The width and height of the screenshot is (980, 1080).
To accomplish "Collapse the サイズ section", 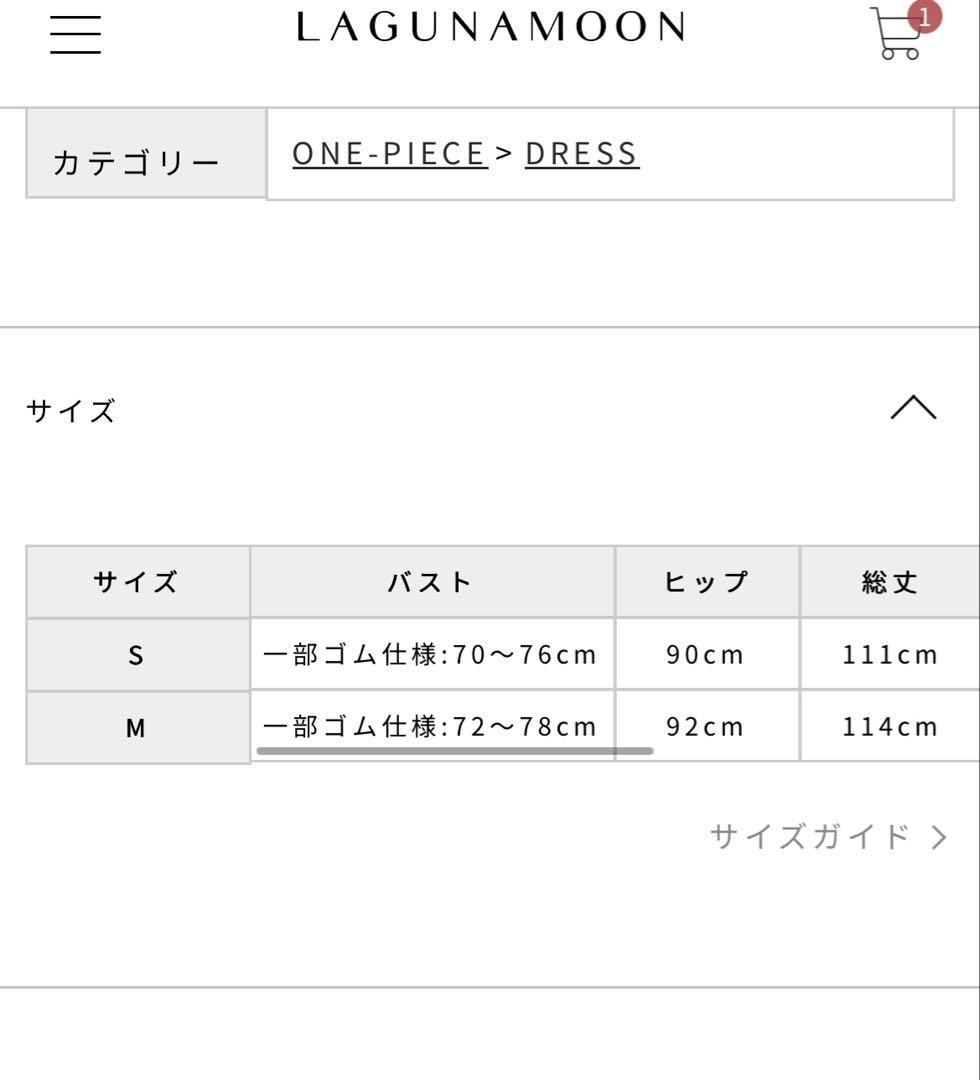I will (x=913, y=408).
